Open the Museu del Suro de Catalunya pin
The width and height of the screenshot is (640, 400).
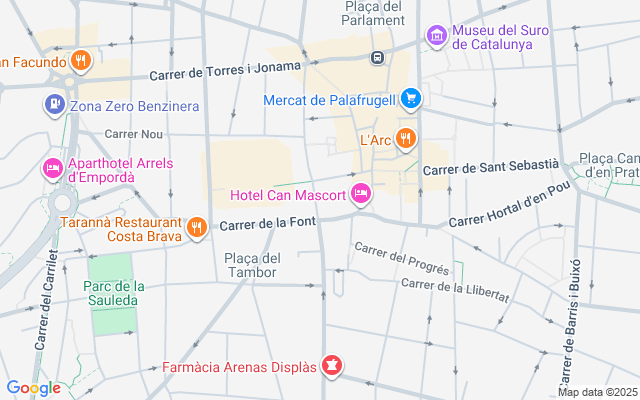pyautogui.click(x=435, y=37)
